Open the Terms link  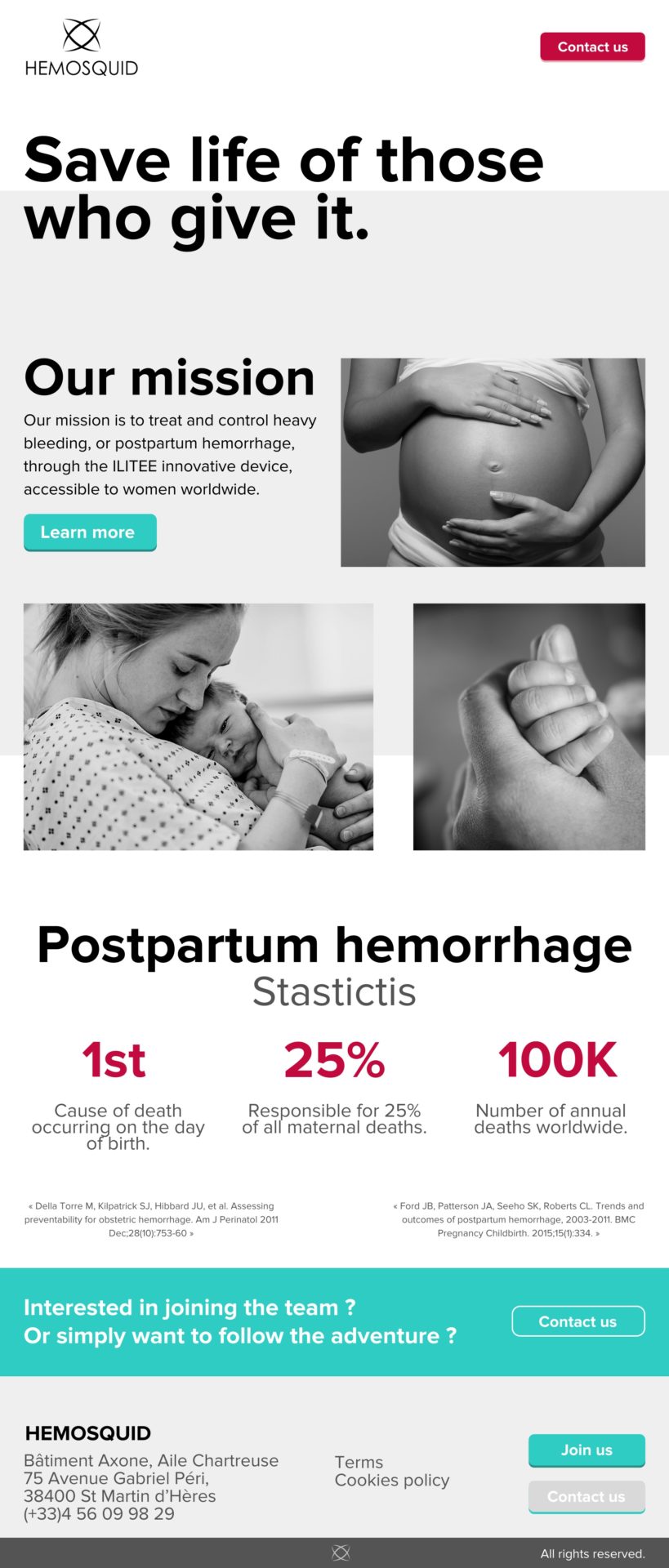(359, 1462)
